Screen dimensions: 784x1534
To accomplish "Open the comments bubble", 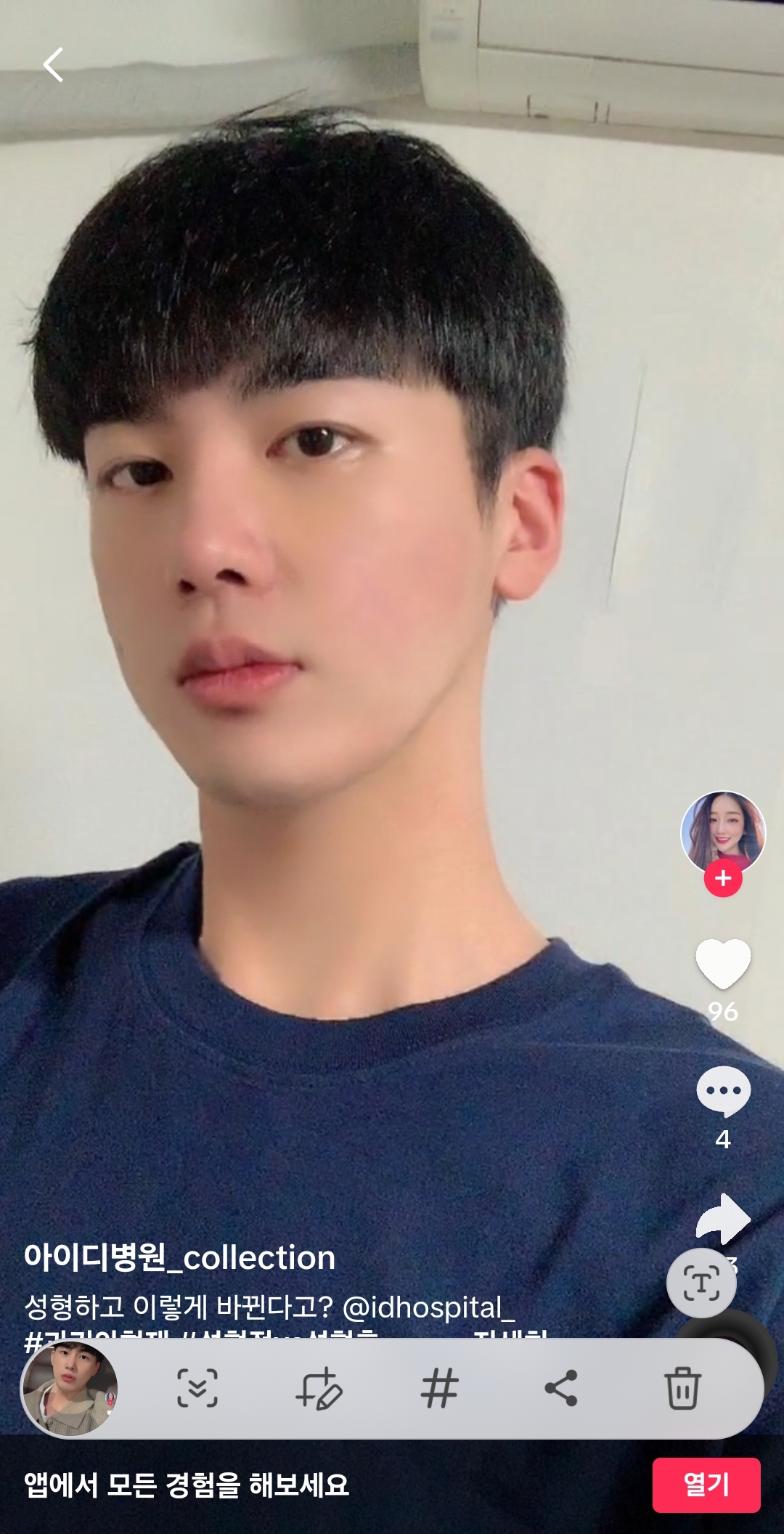I will [723, 1091].
